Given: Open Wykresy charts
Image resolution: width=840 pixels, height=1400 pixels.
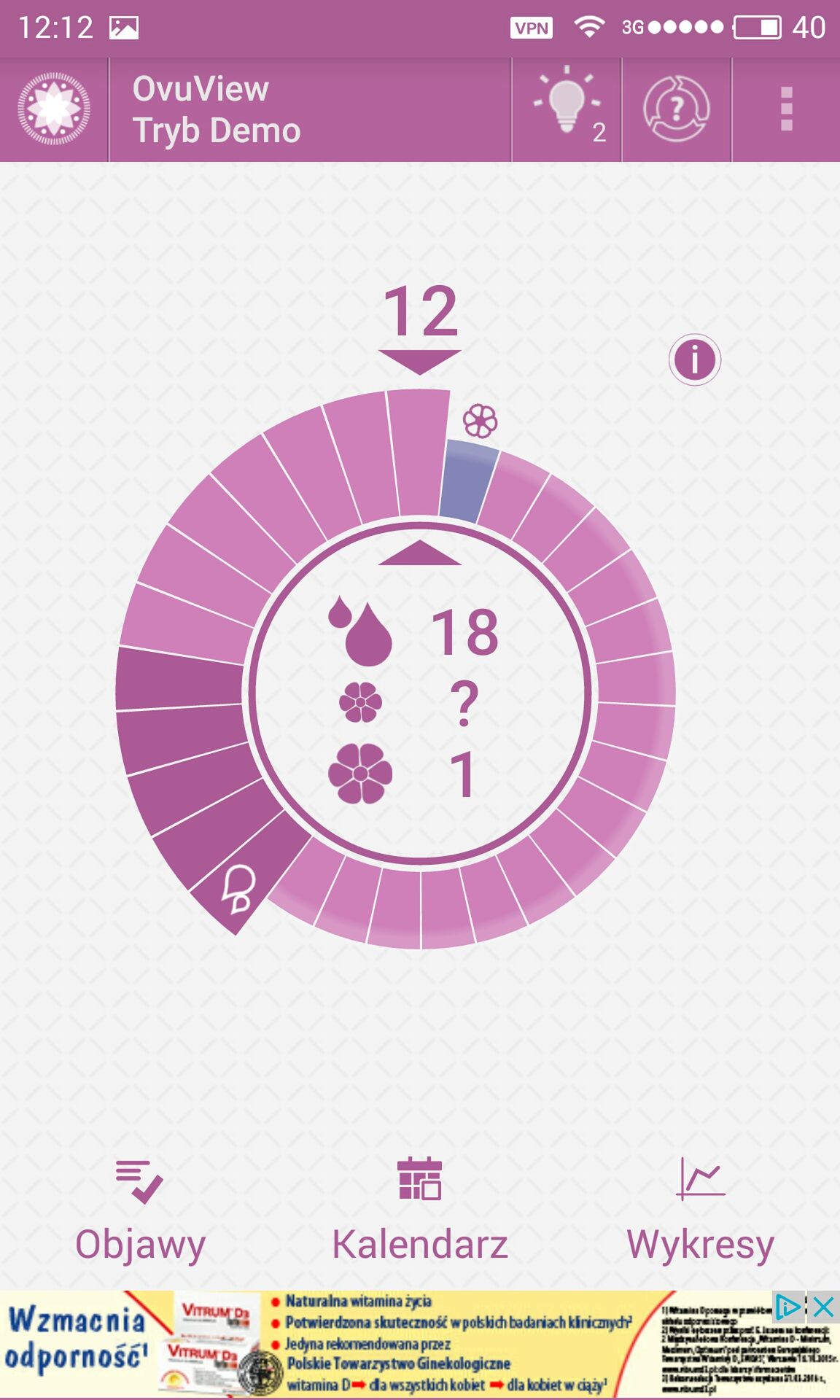Looking at the screenshot, I should [700, 1212].
